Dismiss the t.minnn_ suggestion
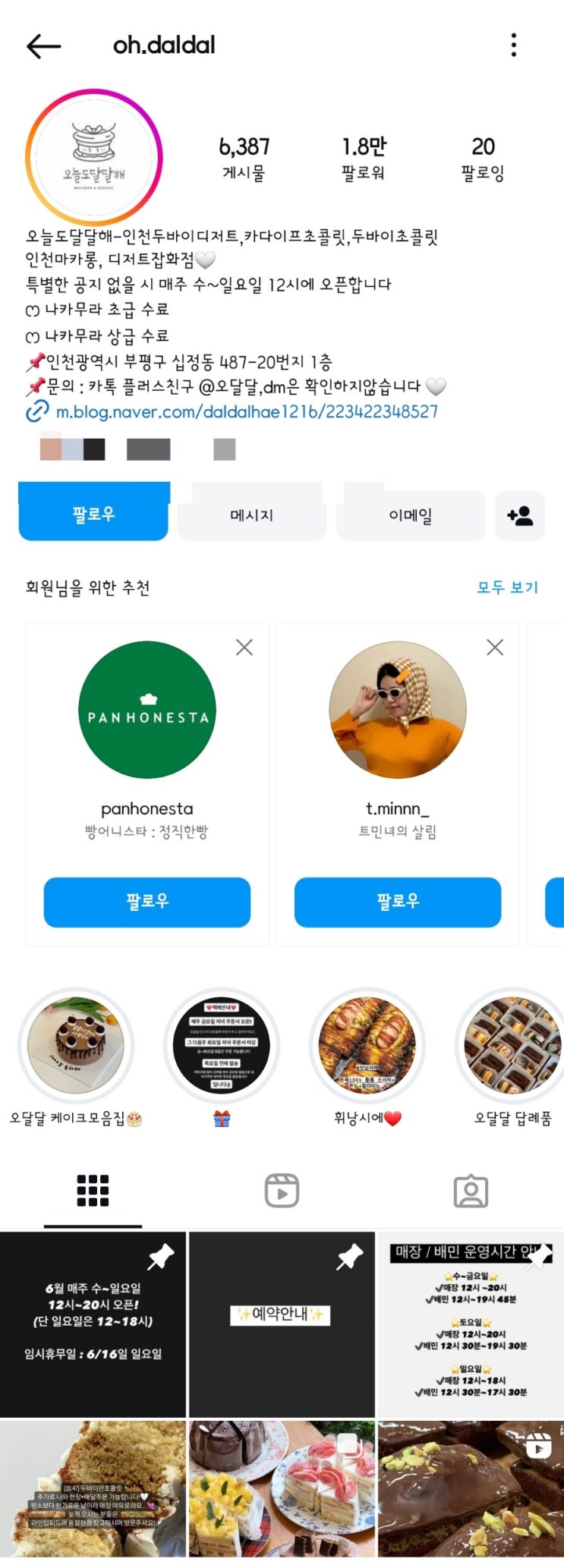 (495, 647)
